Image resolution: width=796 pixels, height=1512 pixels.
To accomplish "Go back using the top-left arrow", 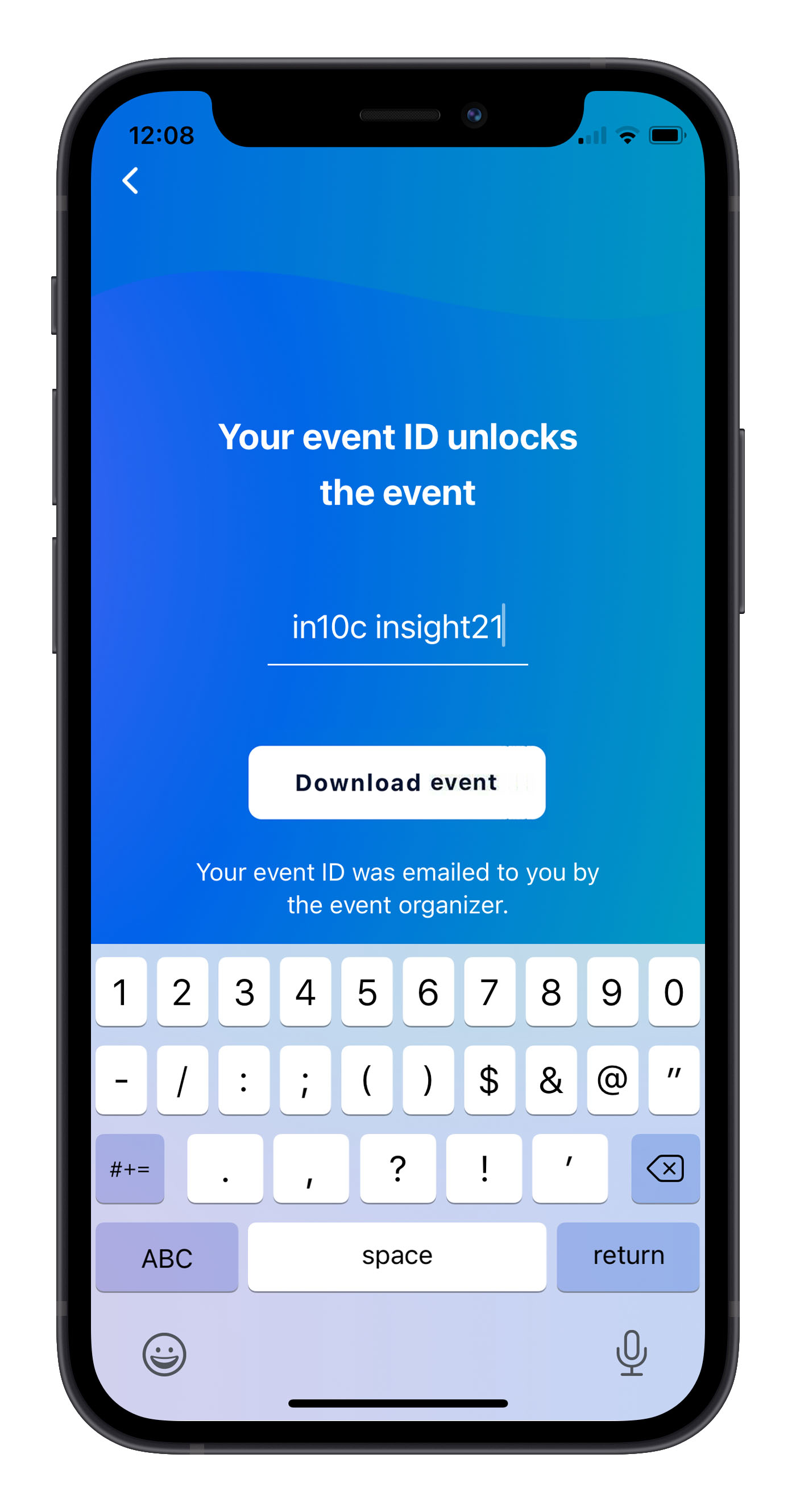I will pos(130,180).
